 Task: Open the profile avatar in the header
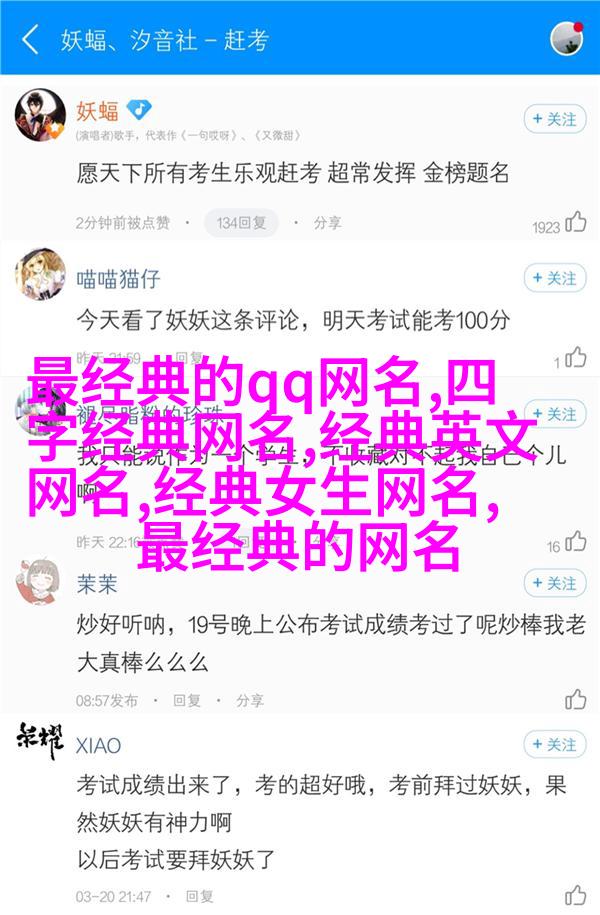[x=567, y=39]
